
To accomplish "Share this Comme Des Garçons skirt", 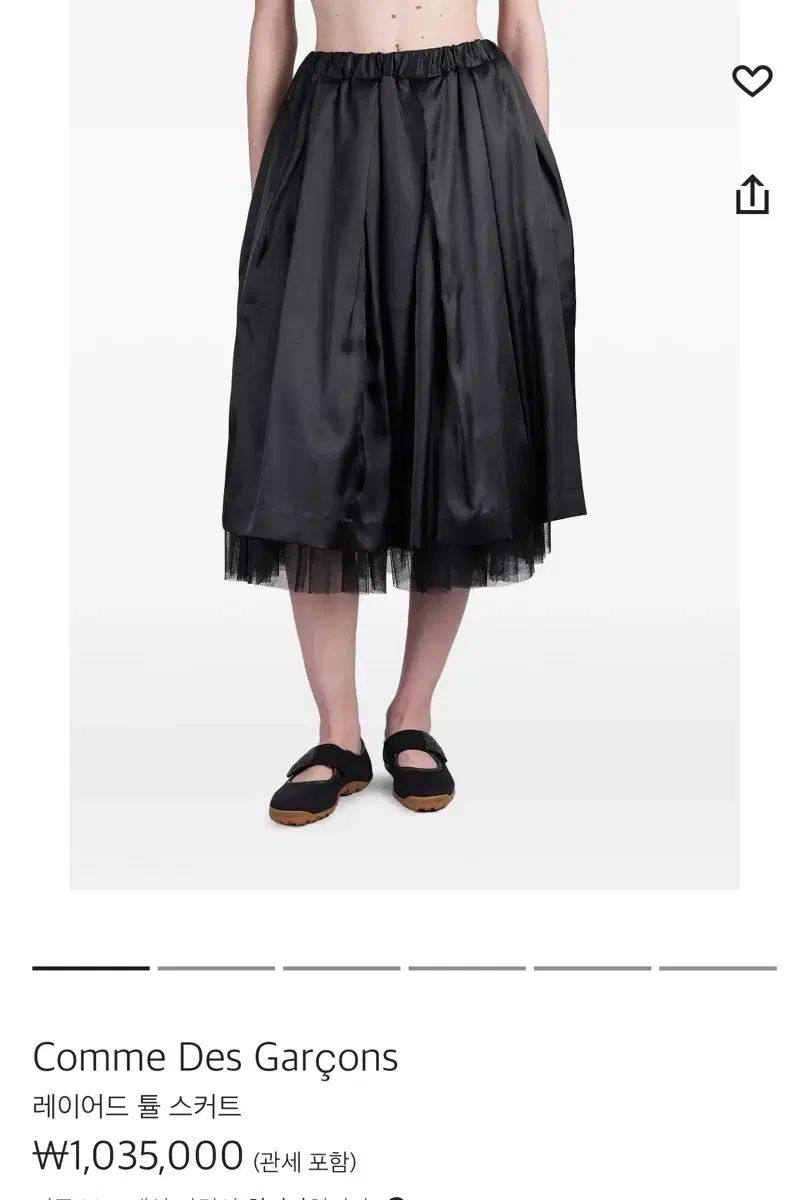I will [752, 195].
